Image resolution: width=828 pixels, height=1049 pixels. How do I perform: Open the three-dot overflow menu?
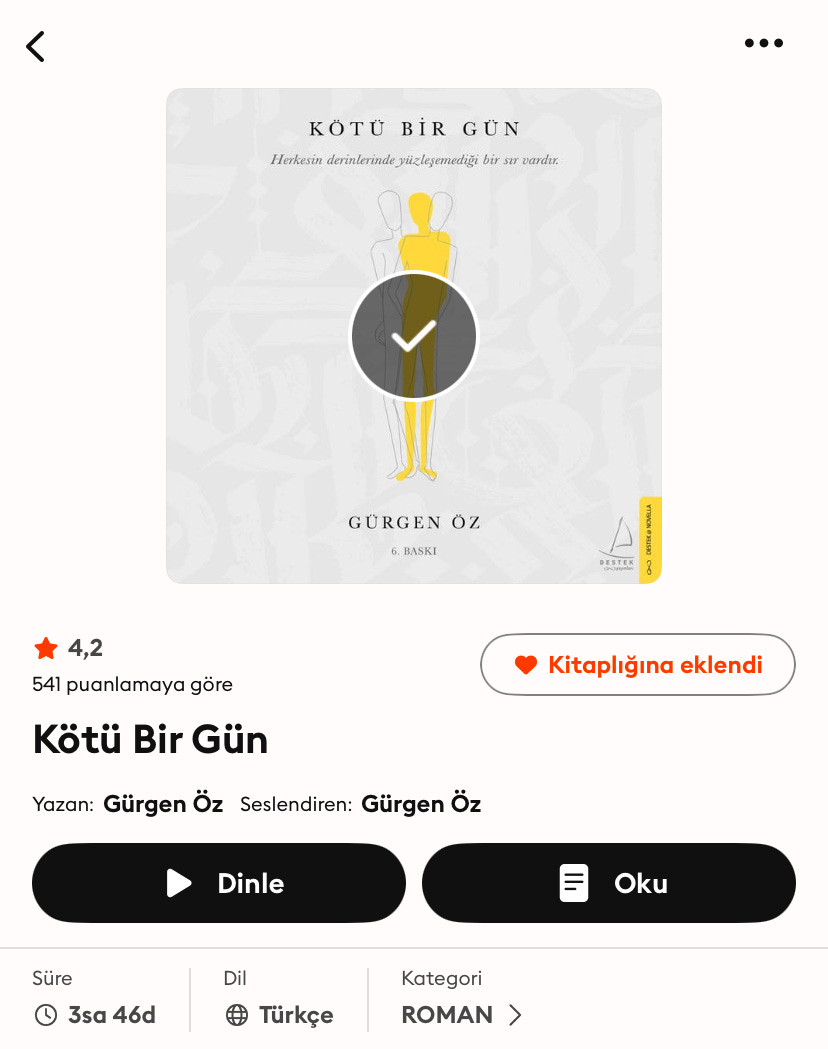[x=763, y=43]
